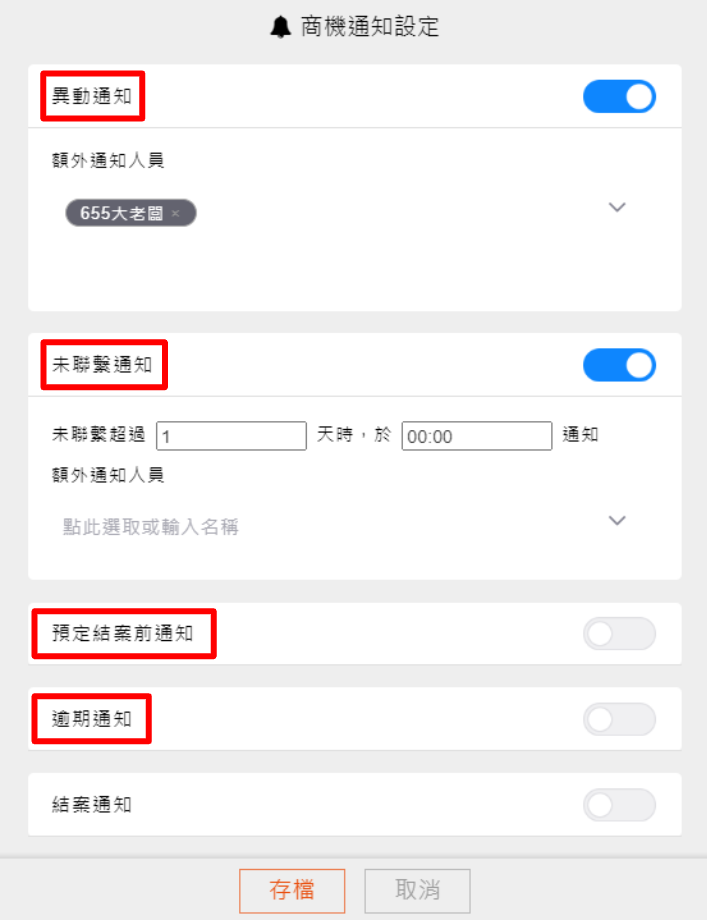Cancel changes with the 取消 button
This screenshot has width=707, height=920.
(x=417, y=890)
